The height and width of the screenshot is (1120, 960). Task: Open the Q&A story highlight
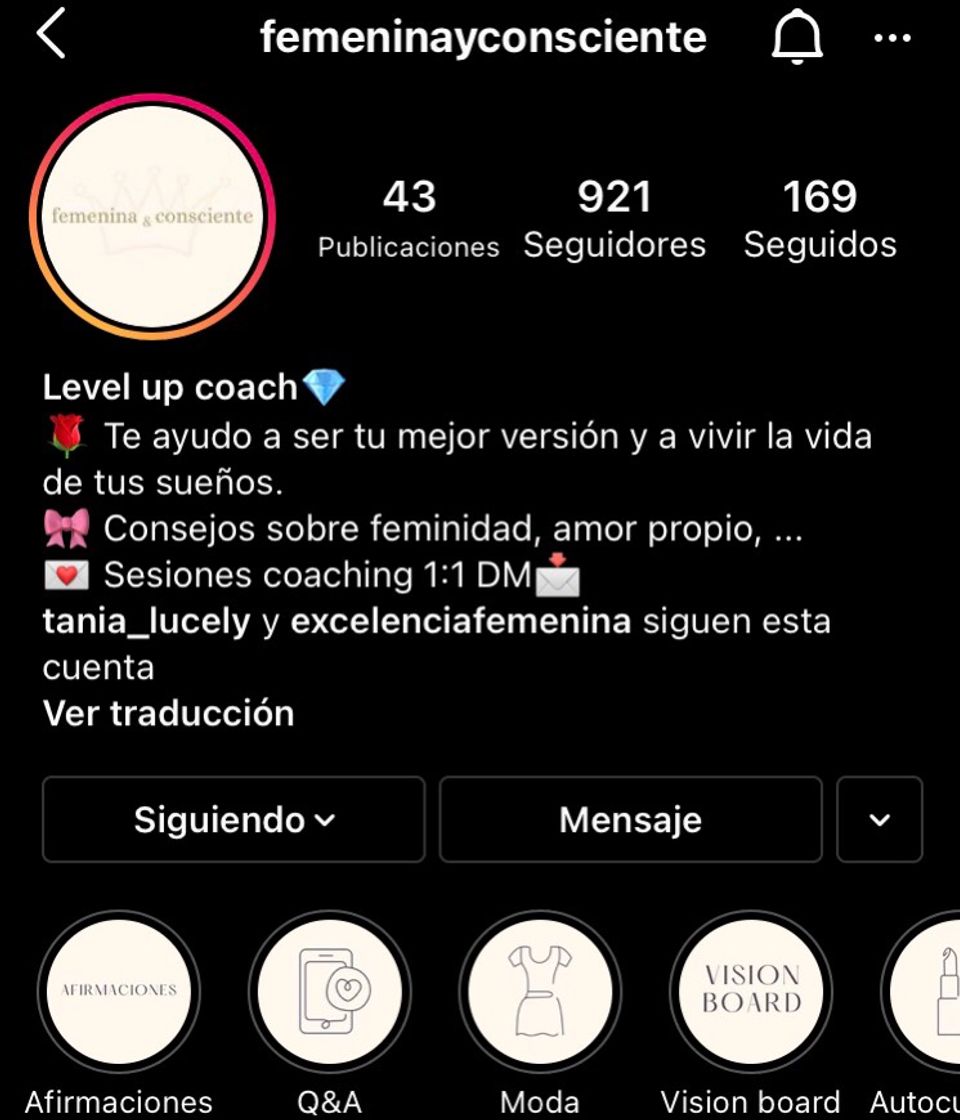click(329, 991)
